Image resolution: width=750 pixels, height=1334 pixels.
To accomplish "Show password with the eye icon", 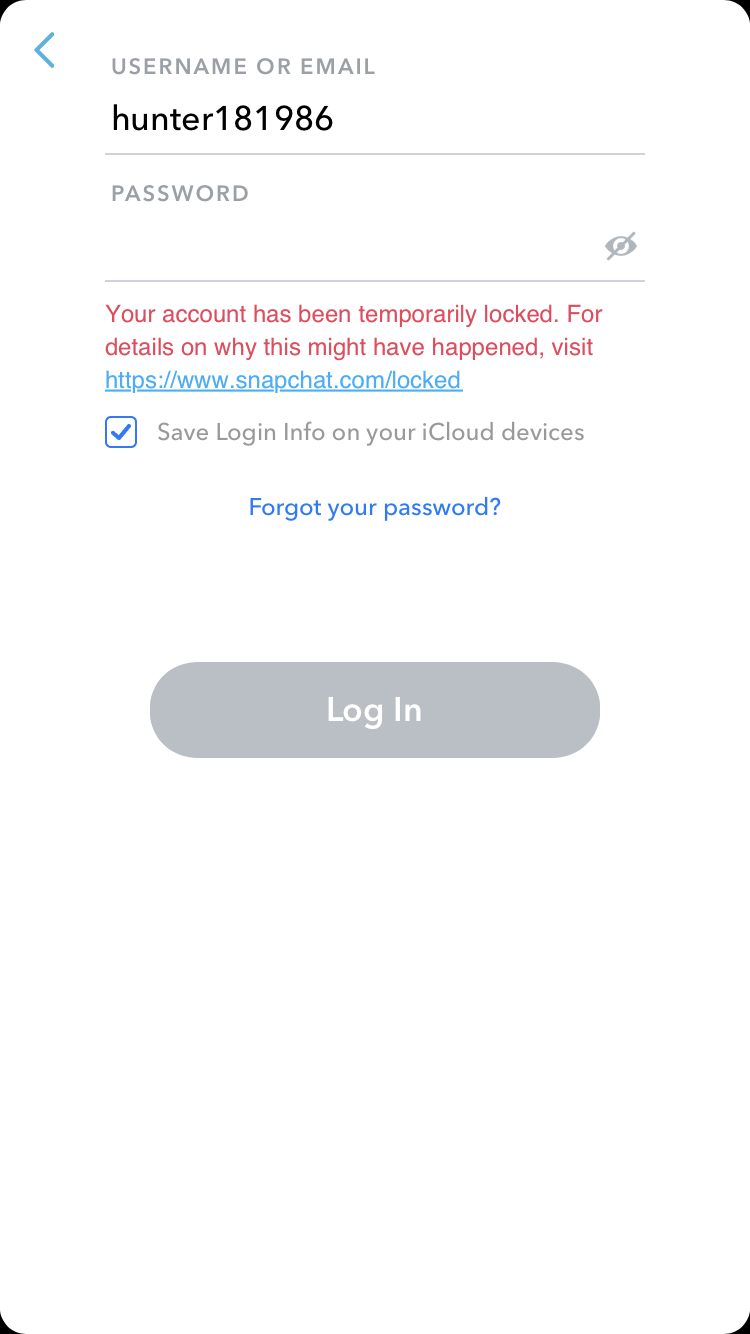I will pos(621,245).
